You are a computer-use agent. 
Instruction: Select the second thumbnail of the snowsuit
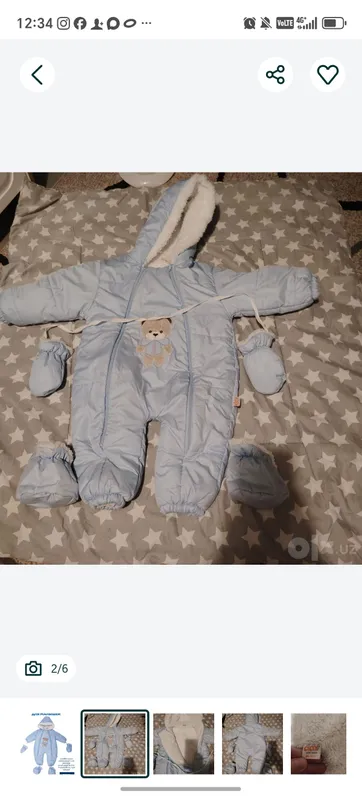(x=115, y=744)
